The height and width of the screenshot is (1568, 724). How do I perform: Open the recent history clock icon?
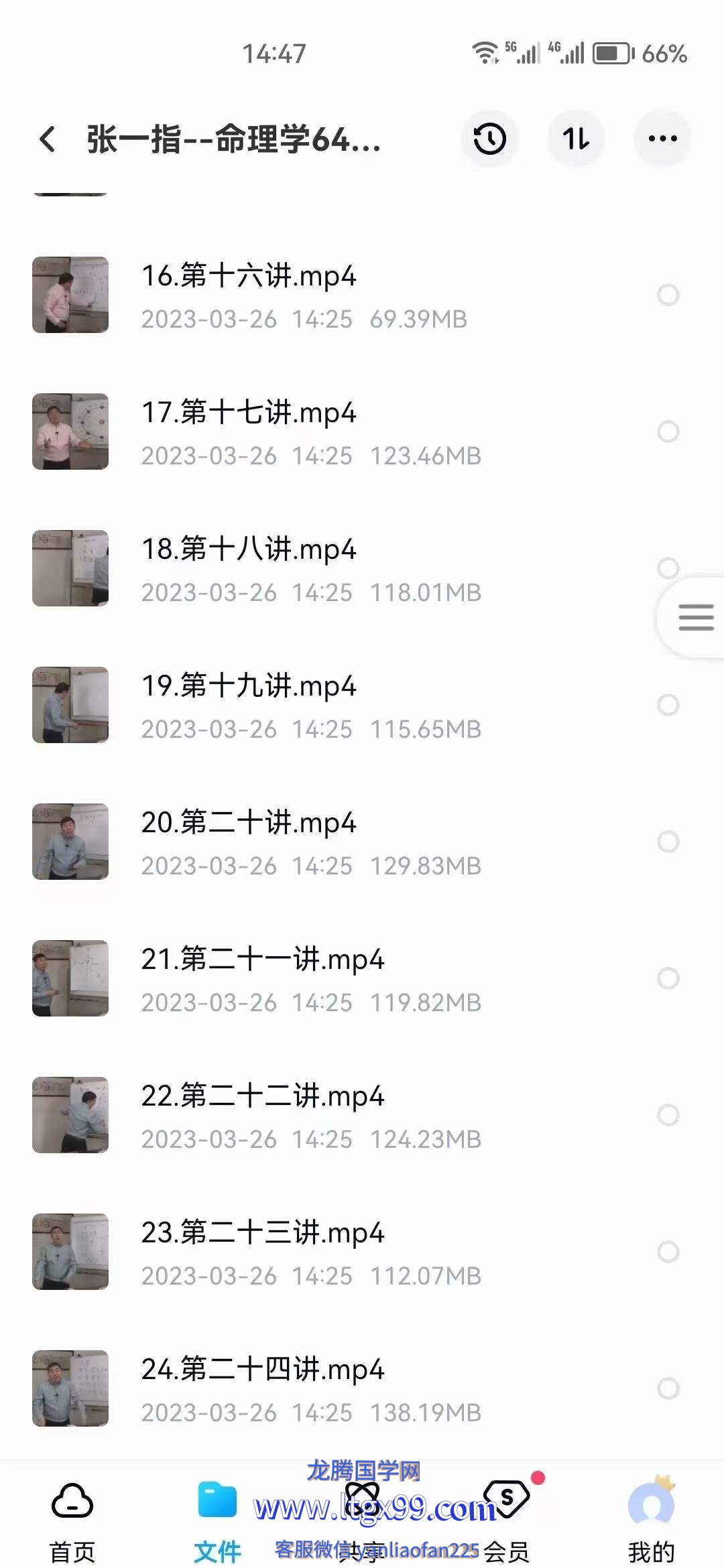click(489, 139)
